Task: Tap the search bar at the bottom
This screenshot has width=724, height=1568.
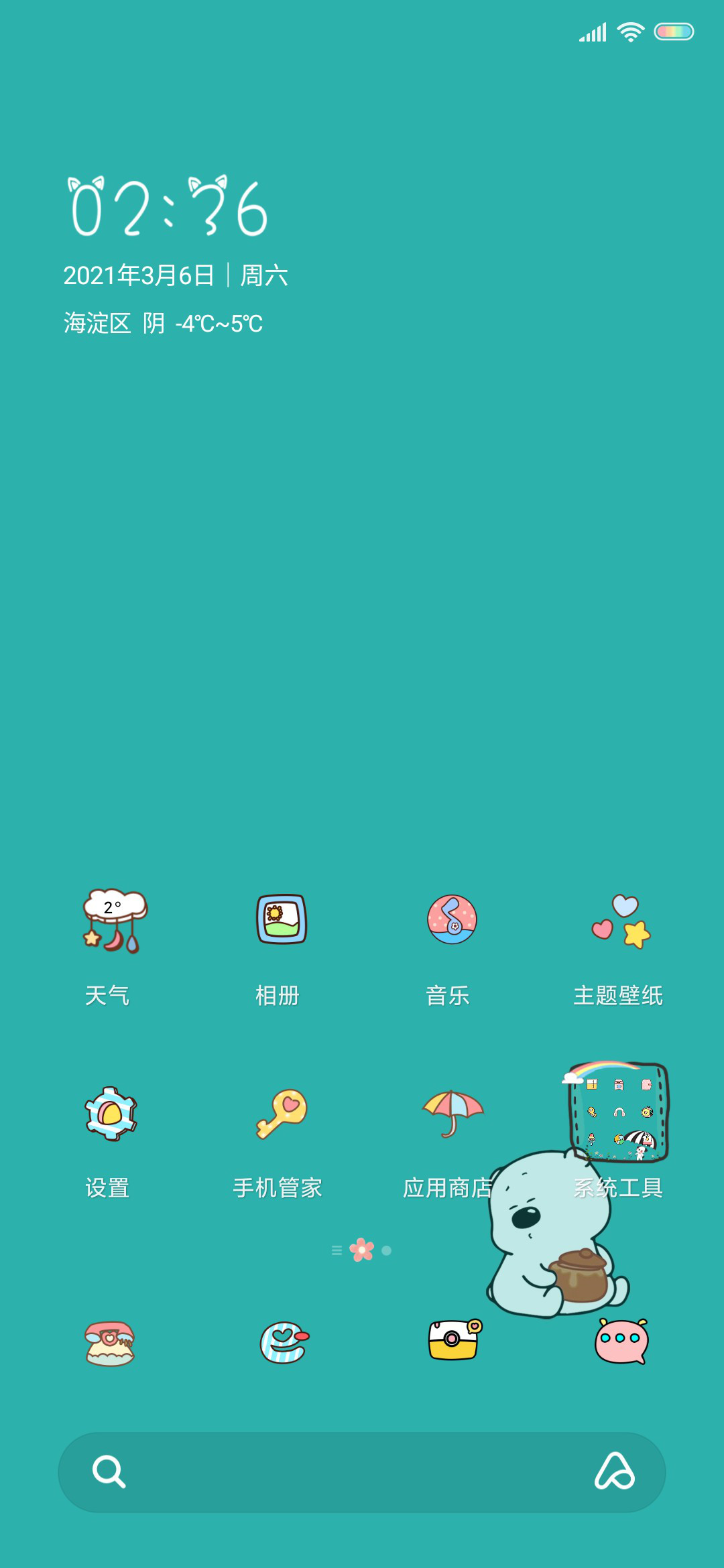Action: point(362,1472)
